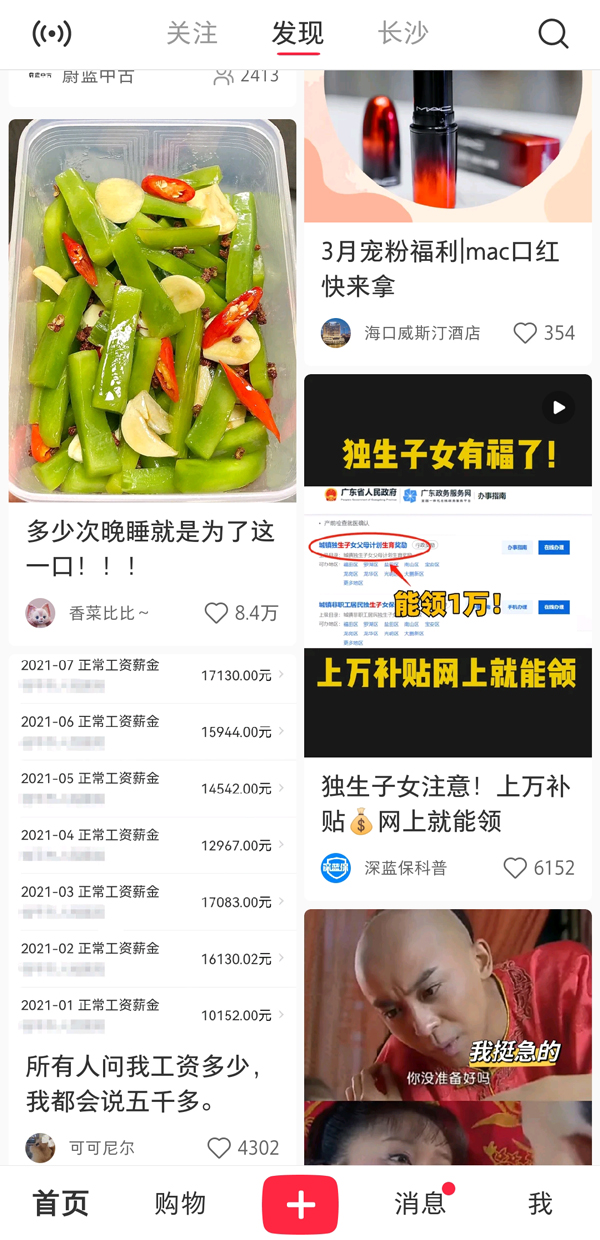Go to the 我 profile tab

[x=540, y=1203]
